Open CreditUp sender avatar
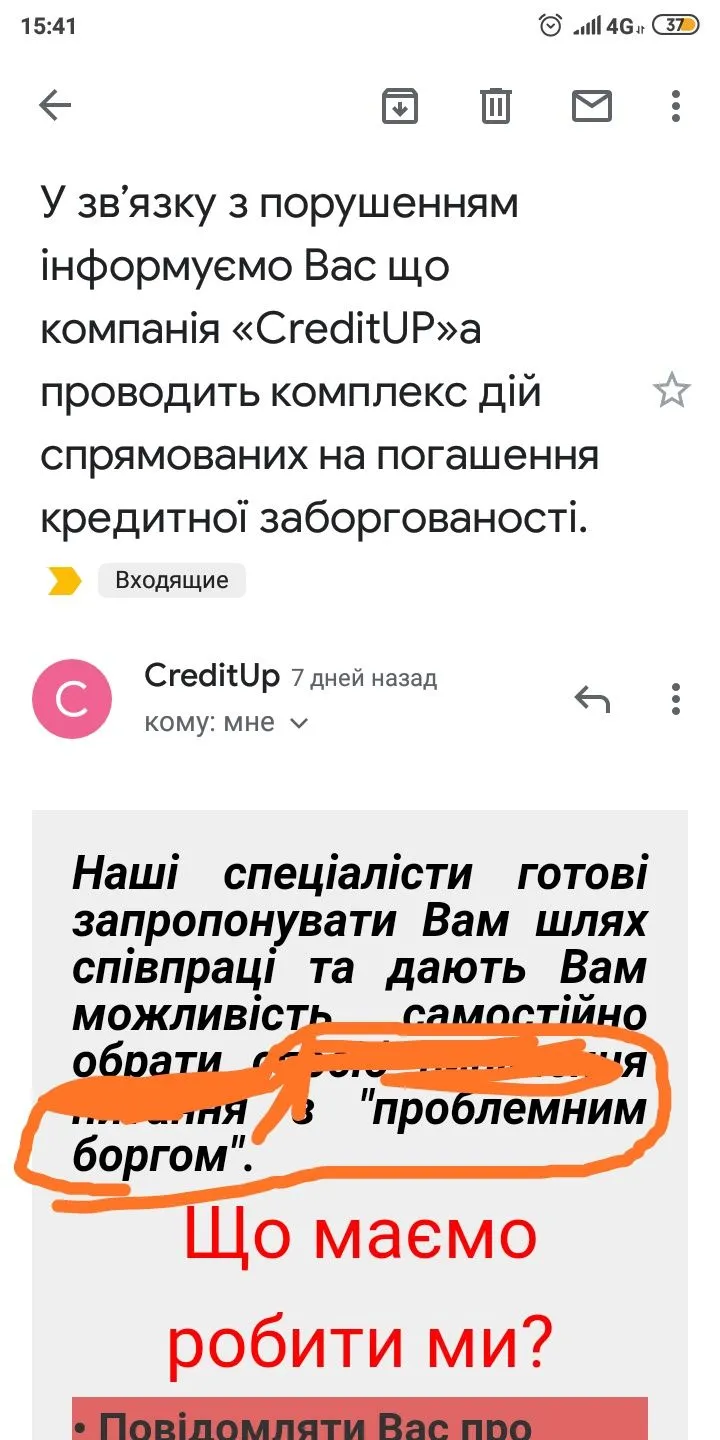Viewport: 720px width, 1440px height. pyautogui.click(x=72, y=699)
